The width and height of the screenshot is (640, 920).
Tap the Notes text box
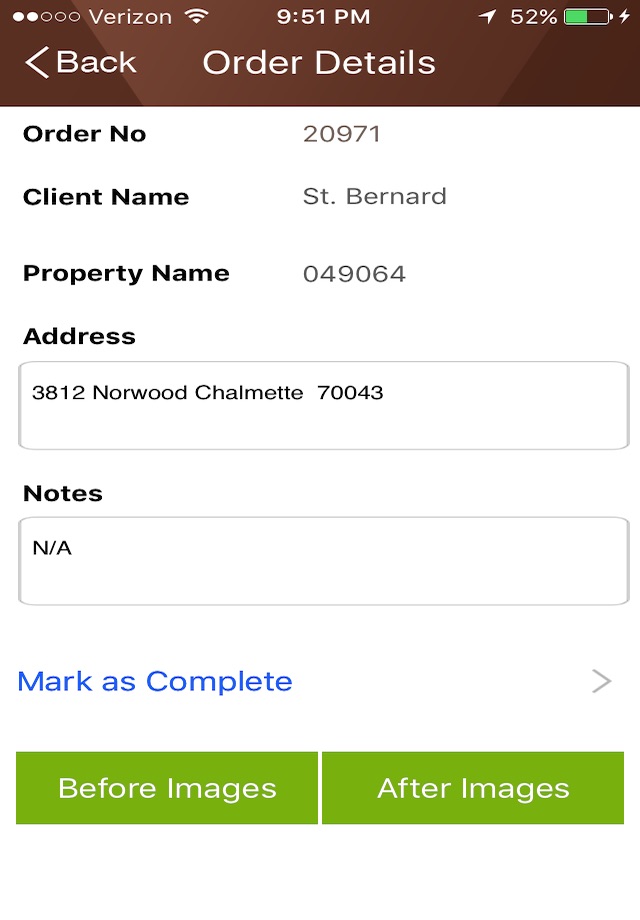pos(323,561)
